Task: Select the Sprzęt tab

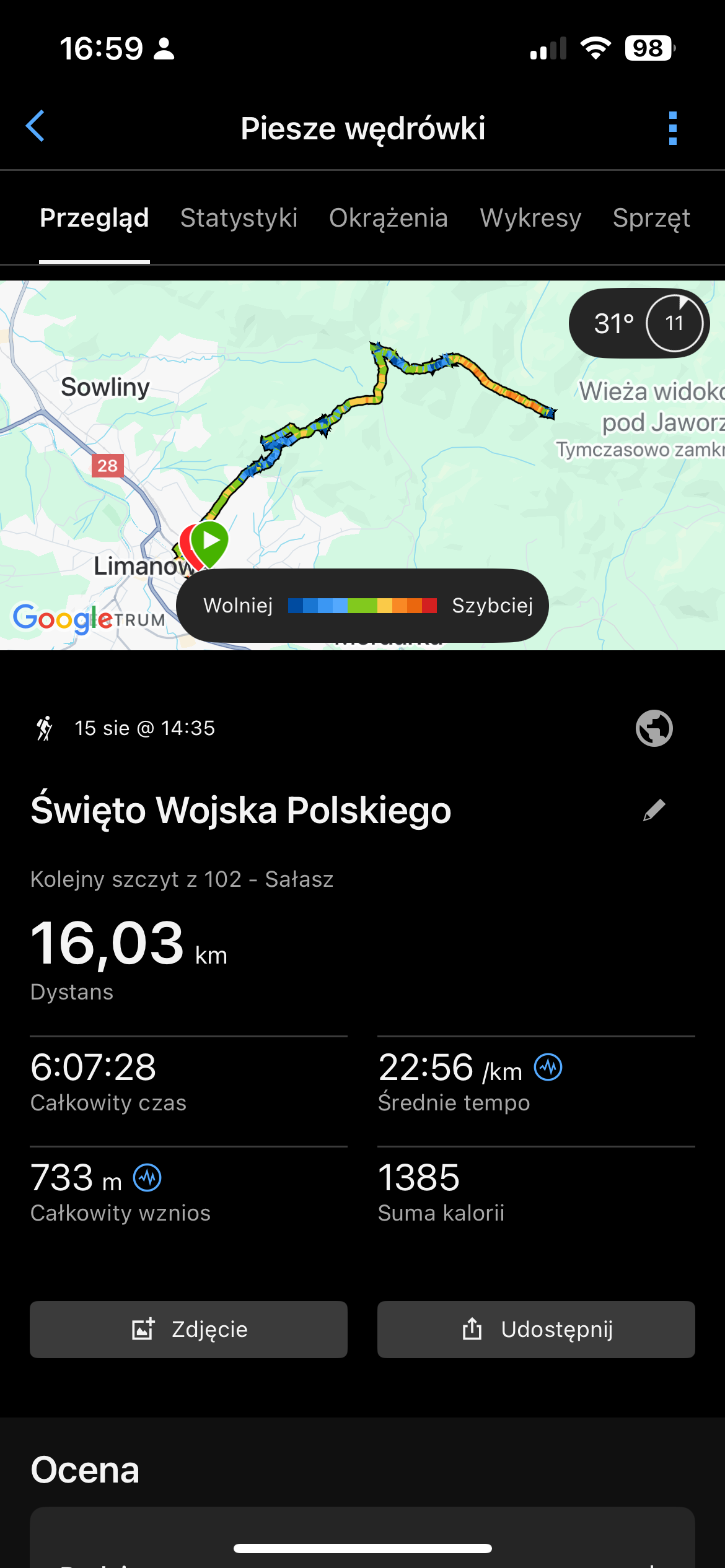Action: (651, 218)
